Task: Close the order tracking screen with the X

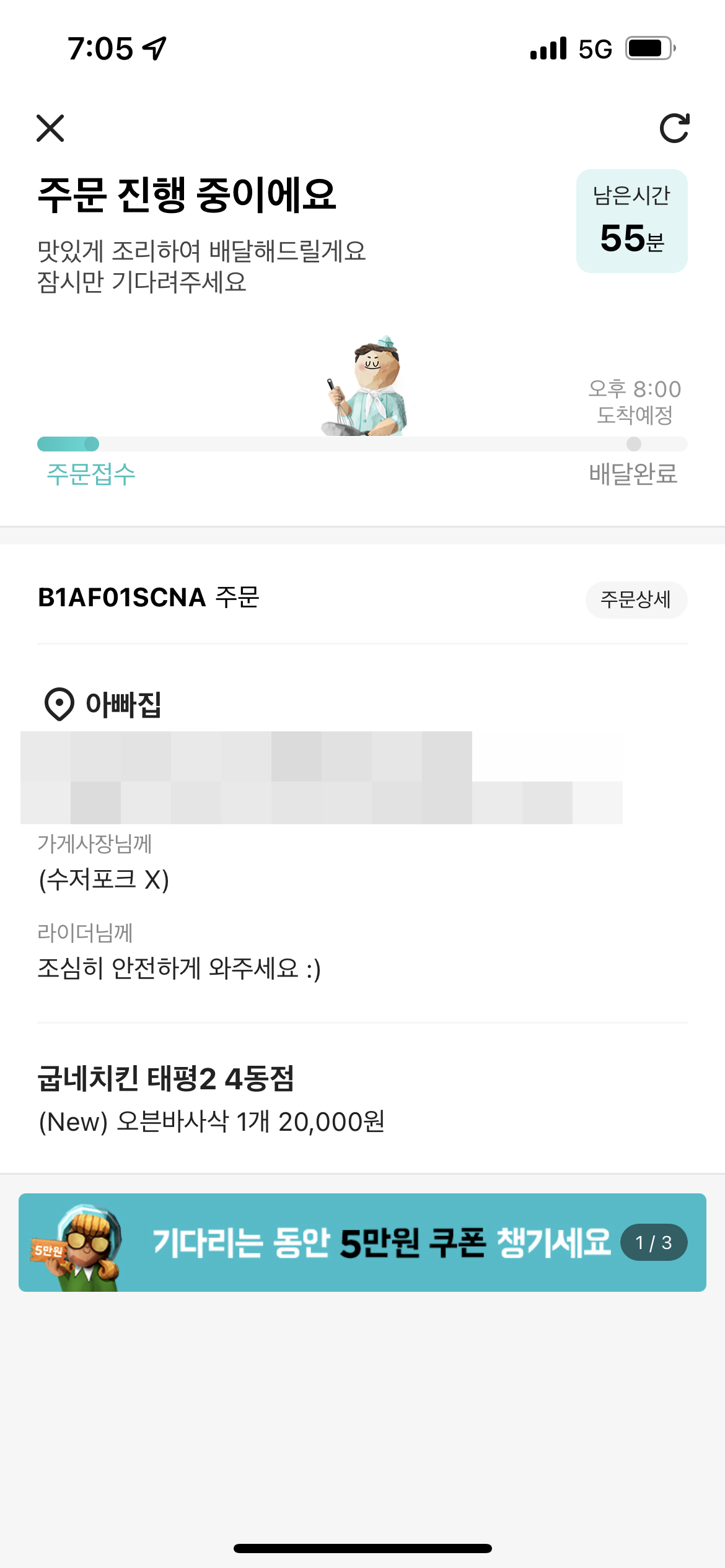Action: click(51, 129)
